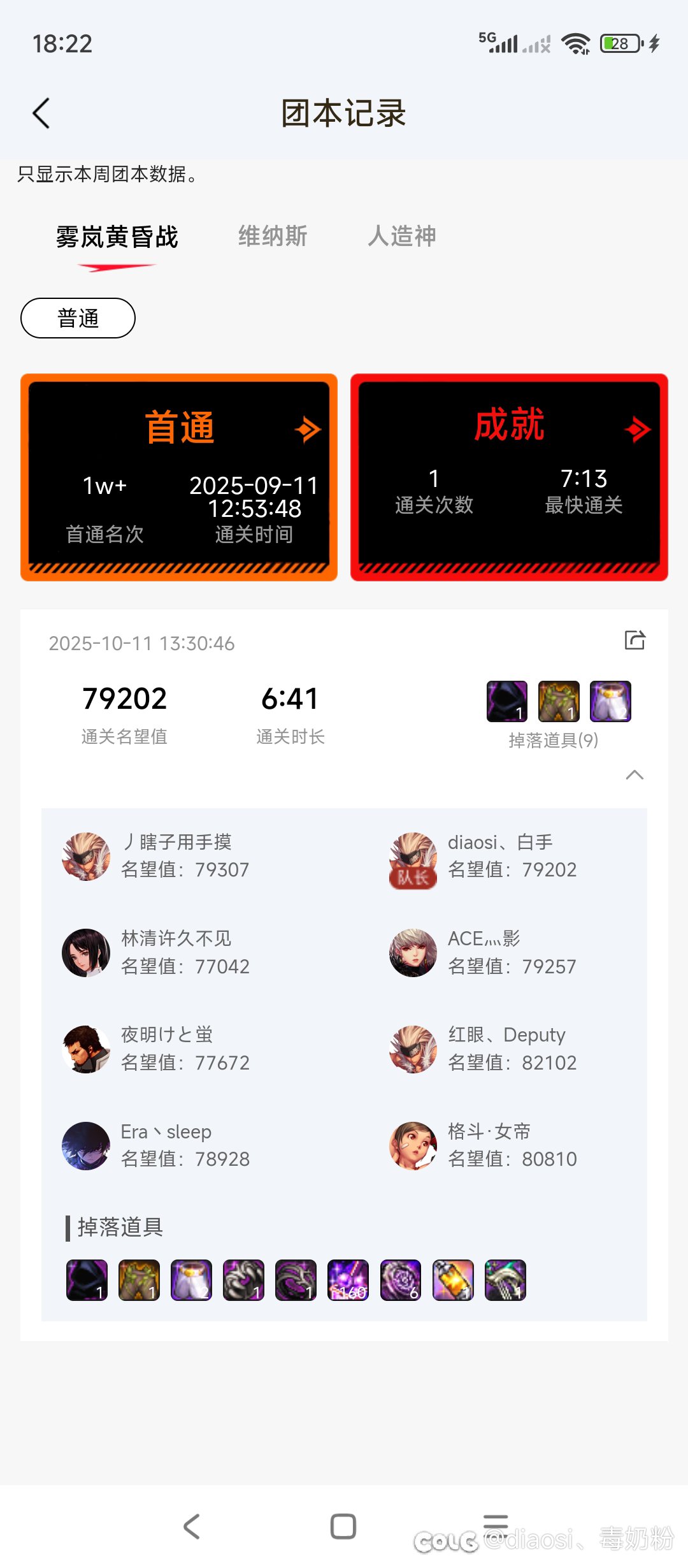Share the 2025-10-11 raid record
Image resolution: width=688 pixels, height=1568 pixels.
pyautogui.click(x=634, y=640)
